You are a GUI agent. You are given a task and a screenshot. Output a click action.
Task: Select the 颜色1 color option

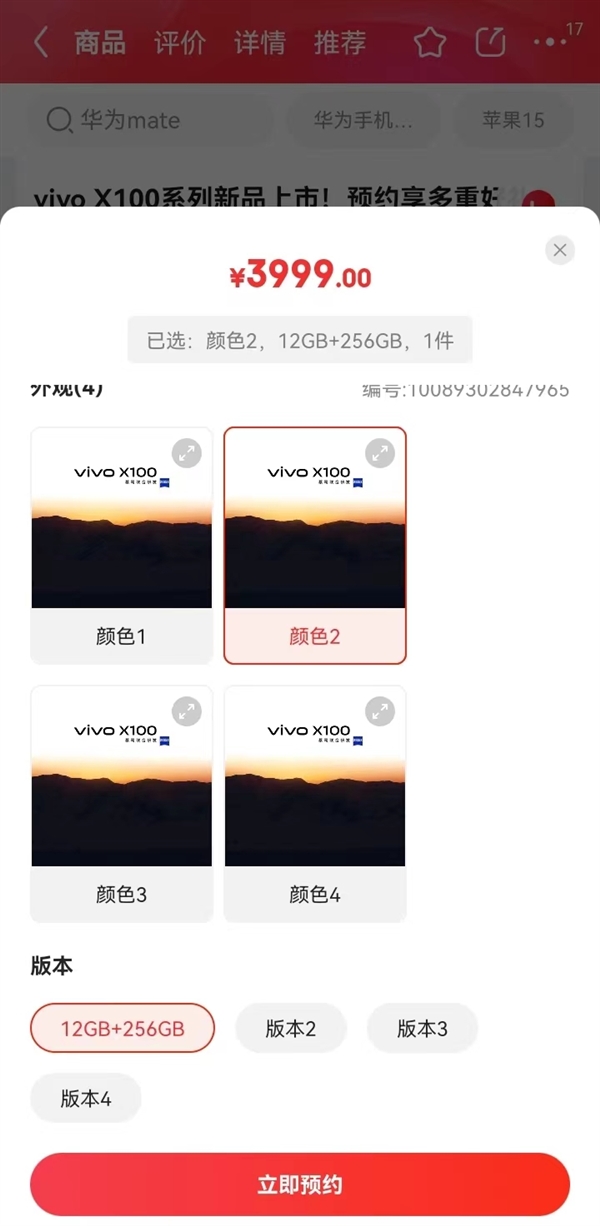coord(121,545)
